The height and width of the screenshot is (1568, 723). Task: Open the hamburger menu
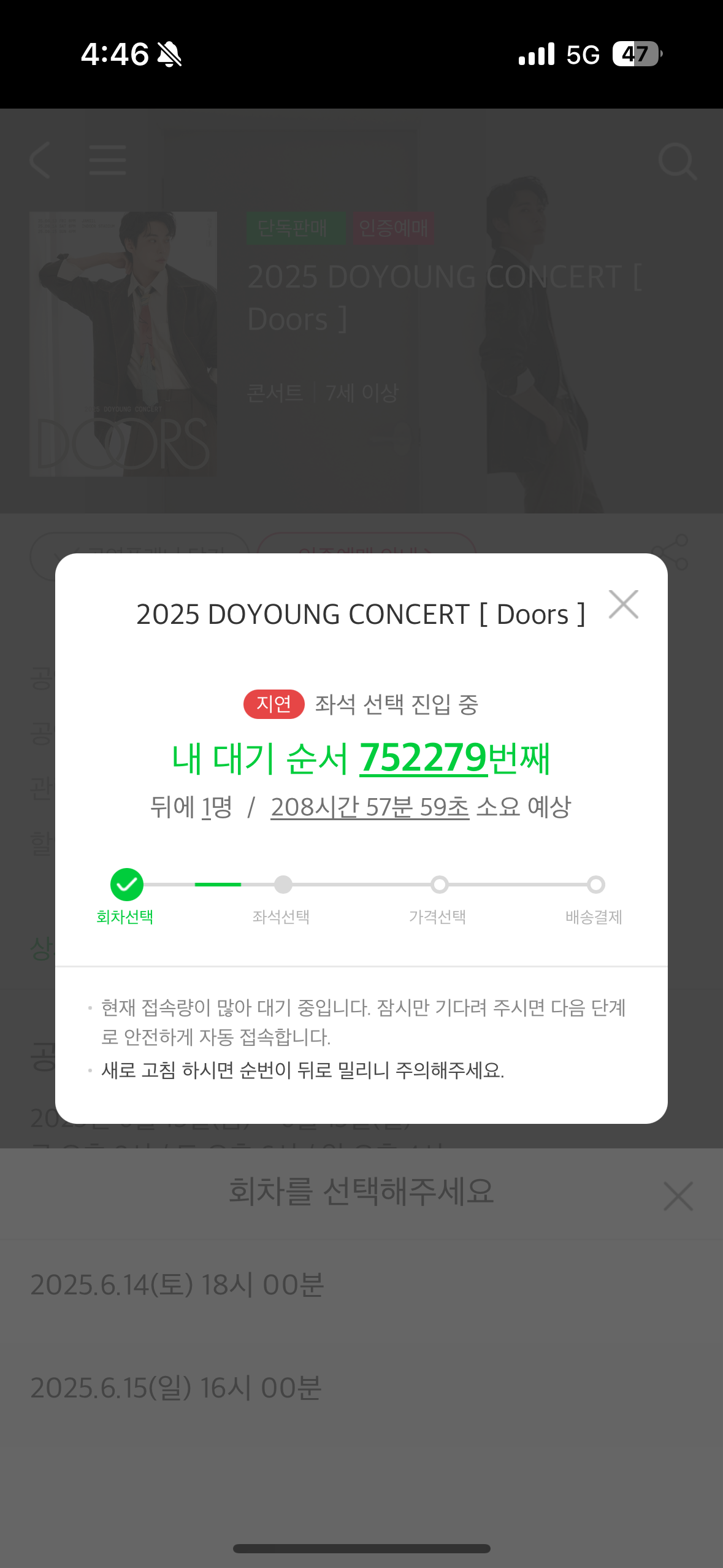[x=107, y=160]
